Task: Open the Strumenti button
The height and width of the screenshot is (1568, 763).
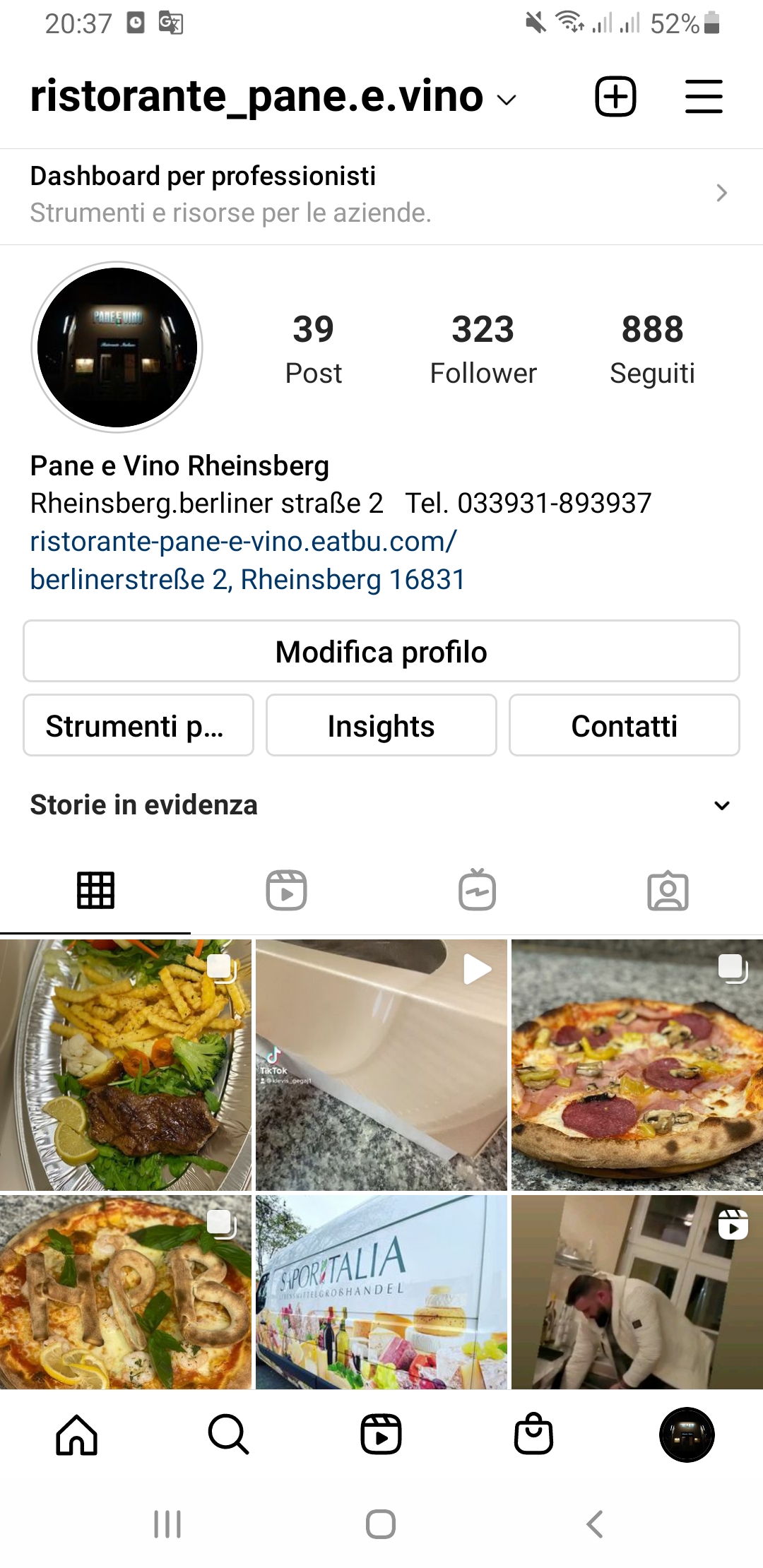Action: tap(138, 725)
